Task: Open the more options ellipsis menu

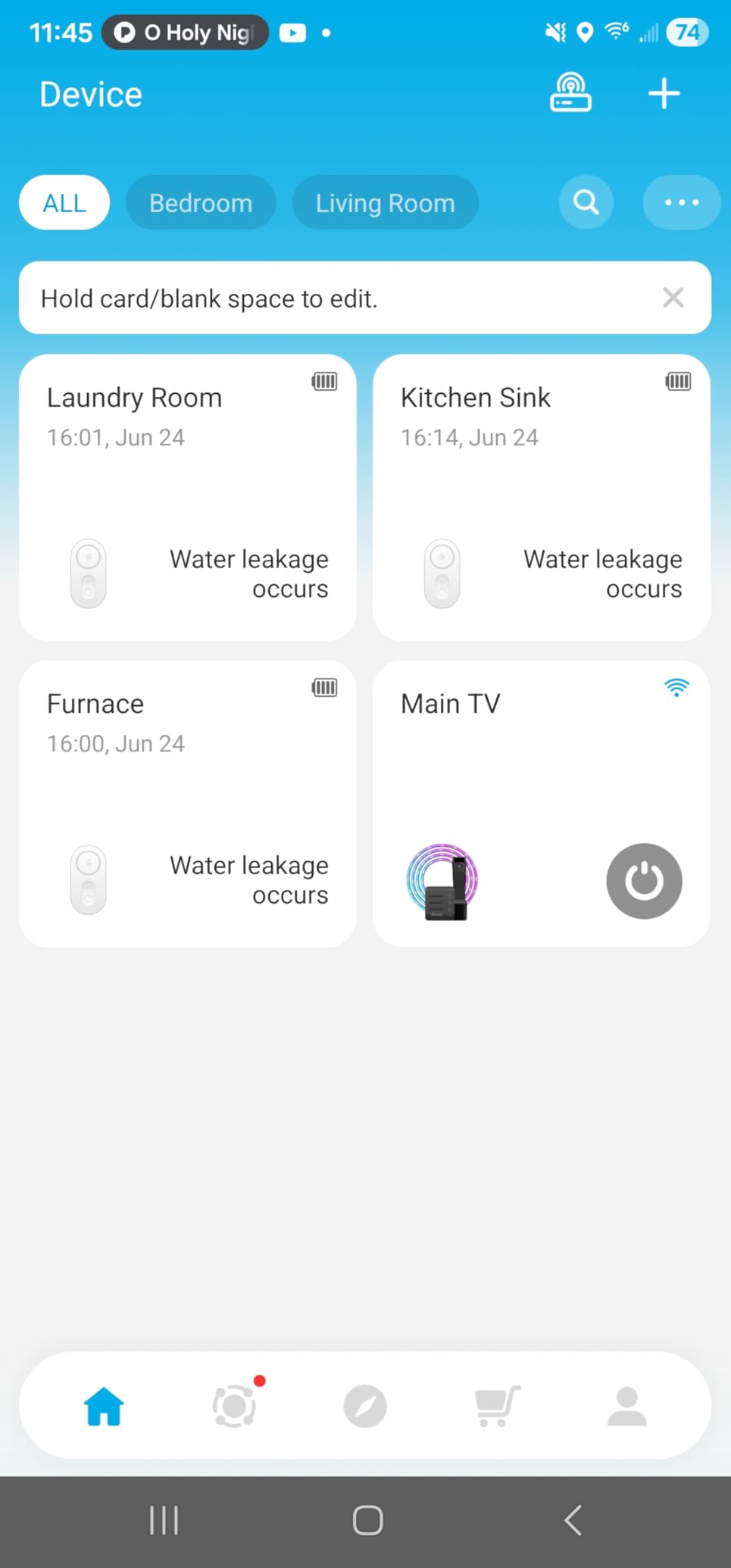Action: 680,202
